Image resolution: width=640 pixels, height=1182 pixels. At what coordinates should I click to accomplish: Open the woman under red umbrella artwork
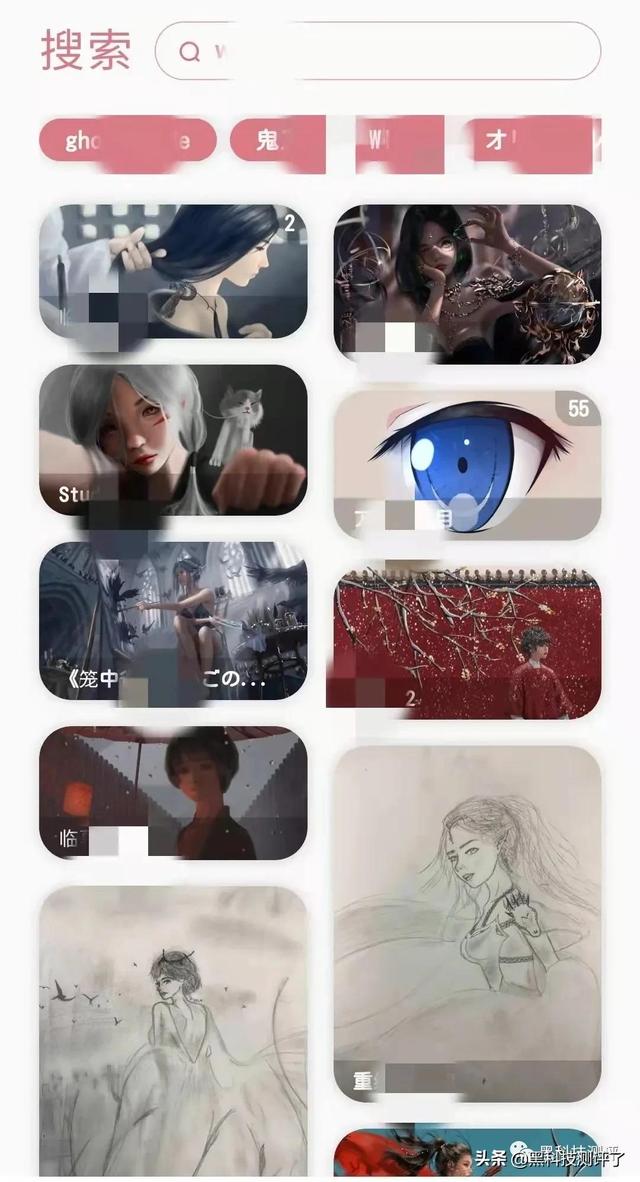(x=173, y=792)
